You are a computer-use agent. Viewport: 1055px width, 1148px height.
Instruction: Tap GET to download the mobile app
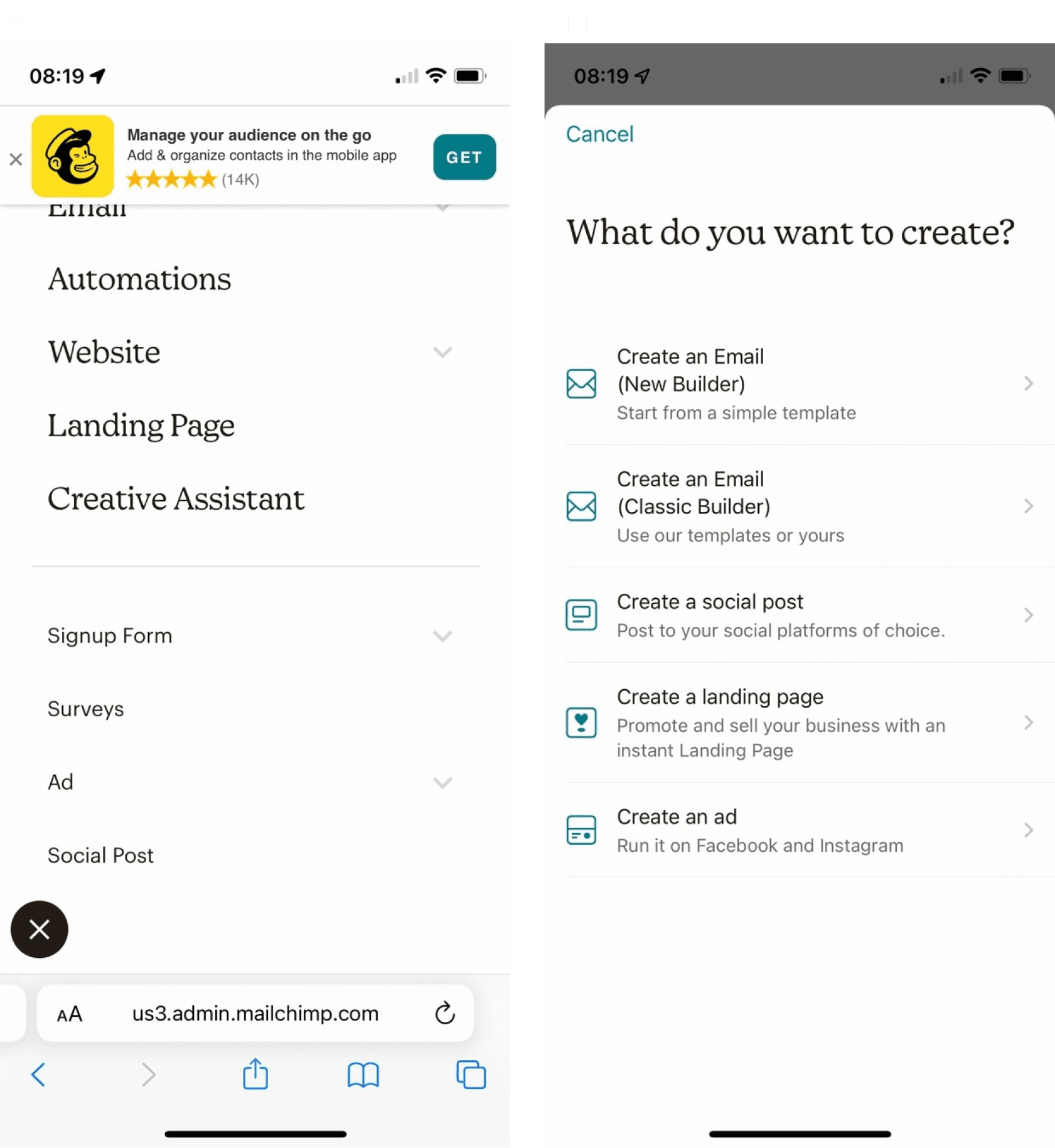pyautogui.click(x=464, y=157)
